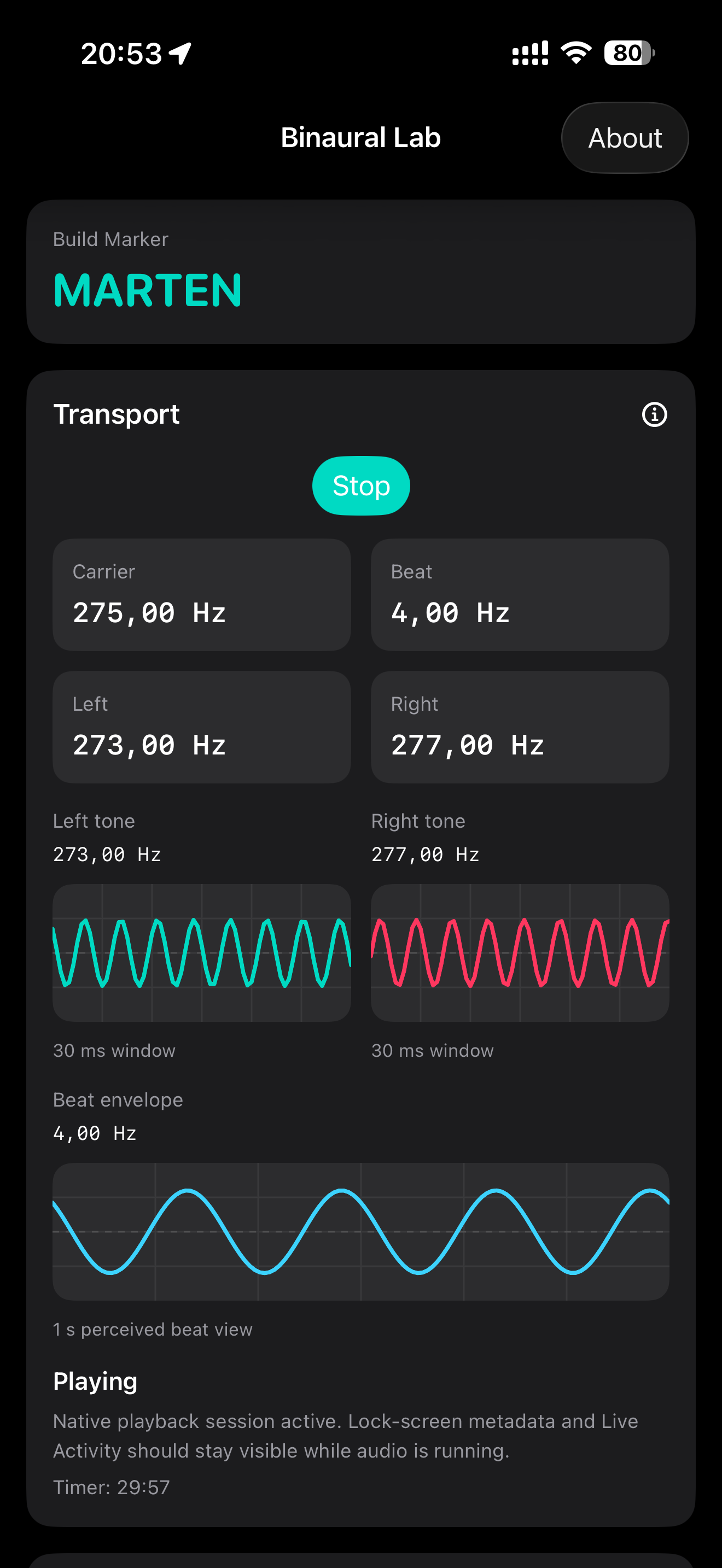The image size is (722, 1568).
Task: Open the About page
Action: point(625,138)
